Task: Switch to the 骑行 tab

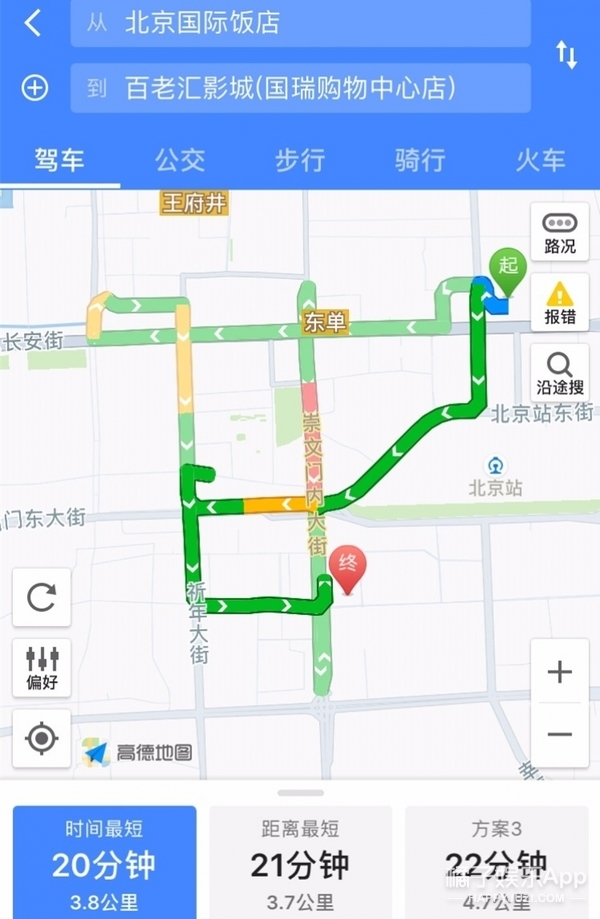Action: pyautogui.click(x=420, y=160)
